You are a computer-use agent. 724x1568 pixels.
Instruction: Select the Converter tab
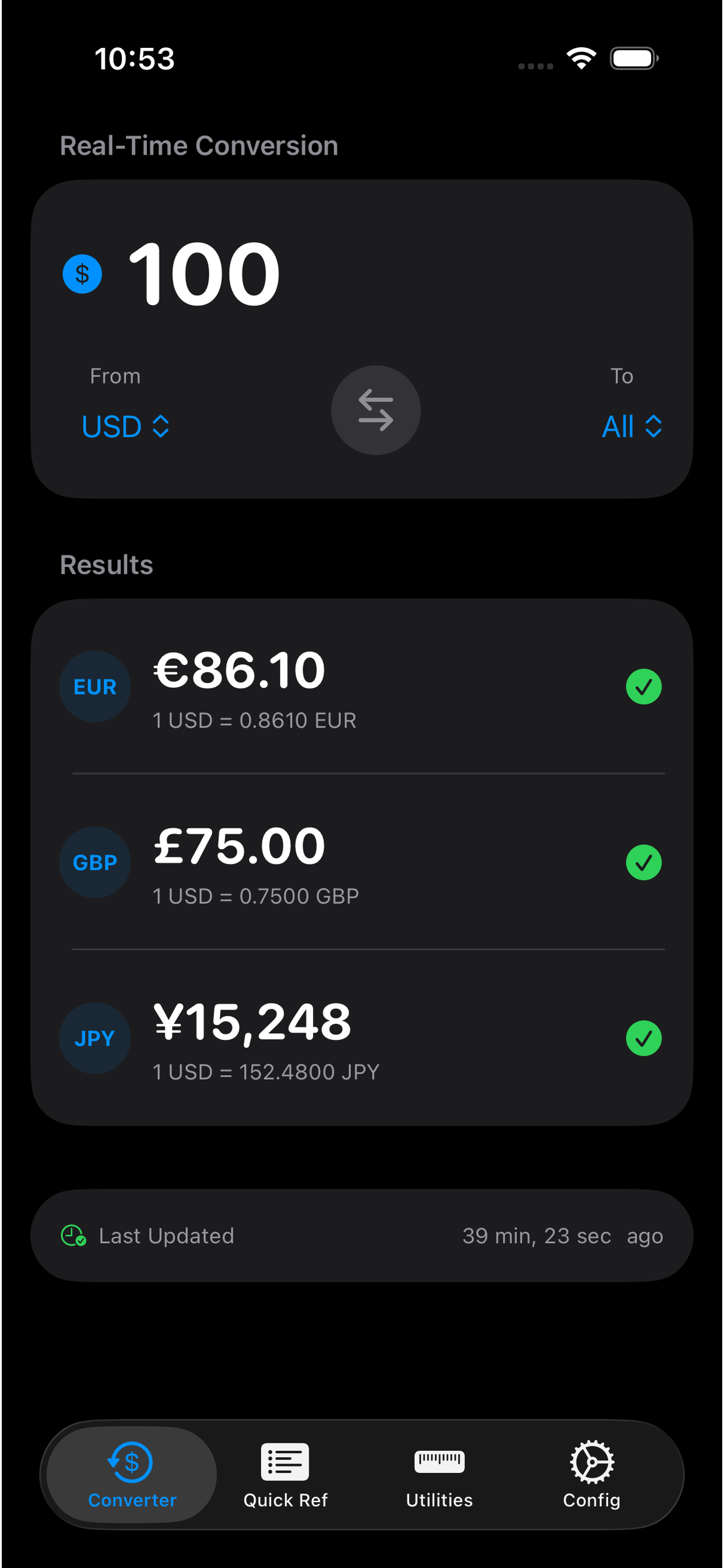132,1474
